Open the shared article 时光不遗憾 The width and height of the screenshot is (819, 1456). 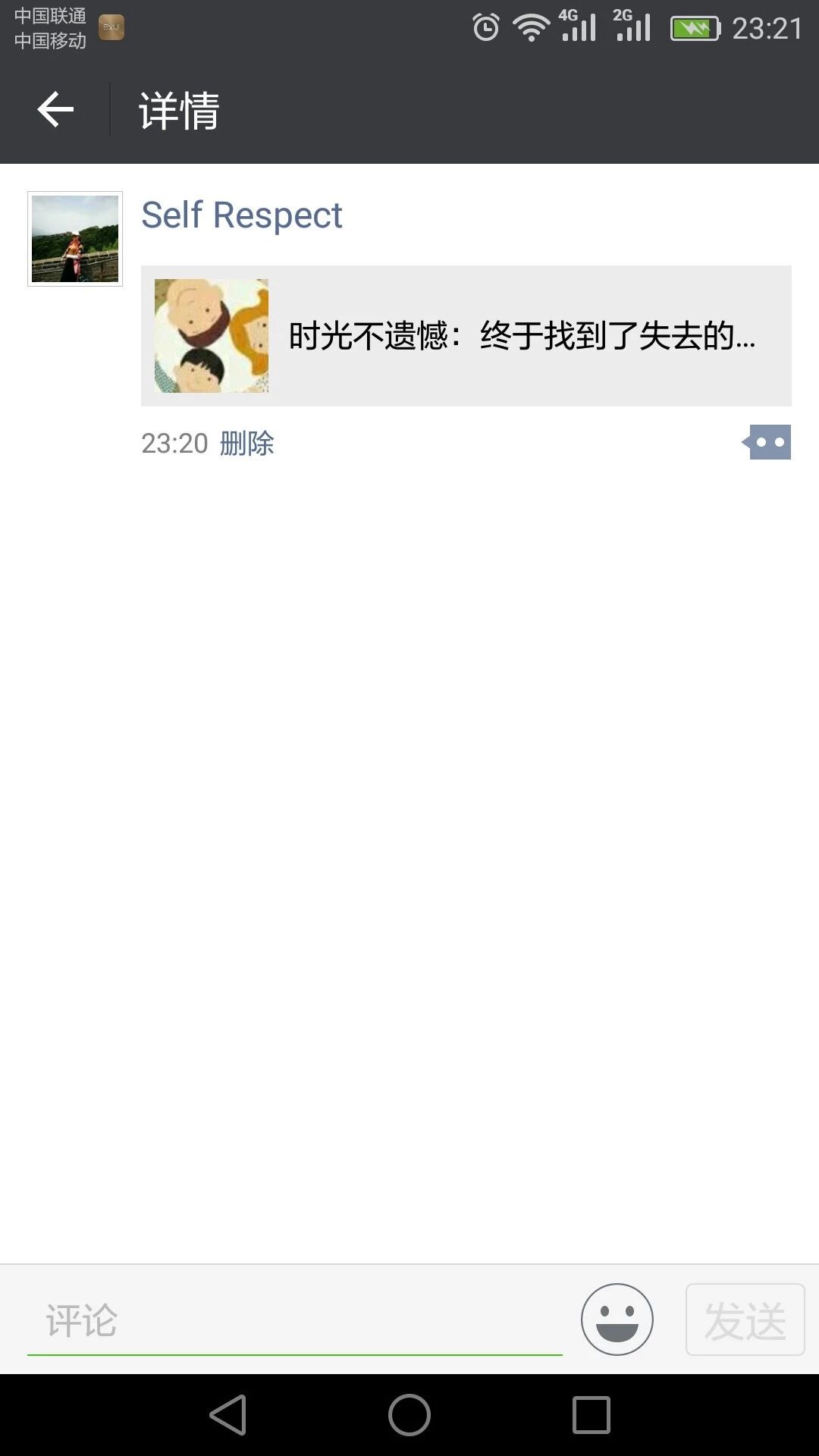(466, 336)
